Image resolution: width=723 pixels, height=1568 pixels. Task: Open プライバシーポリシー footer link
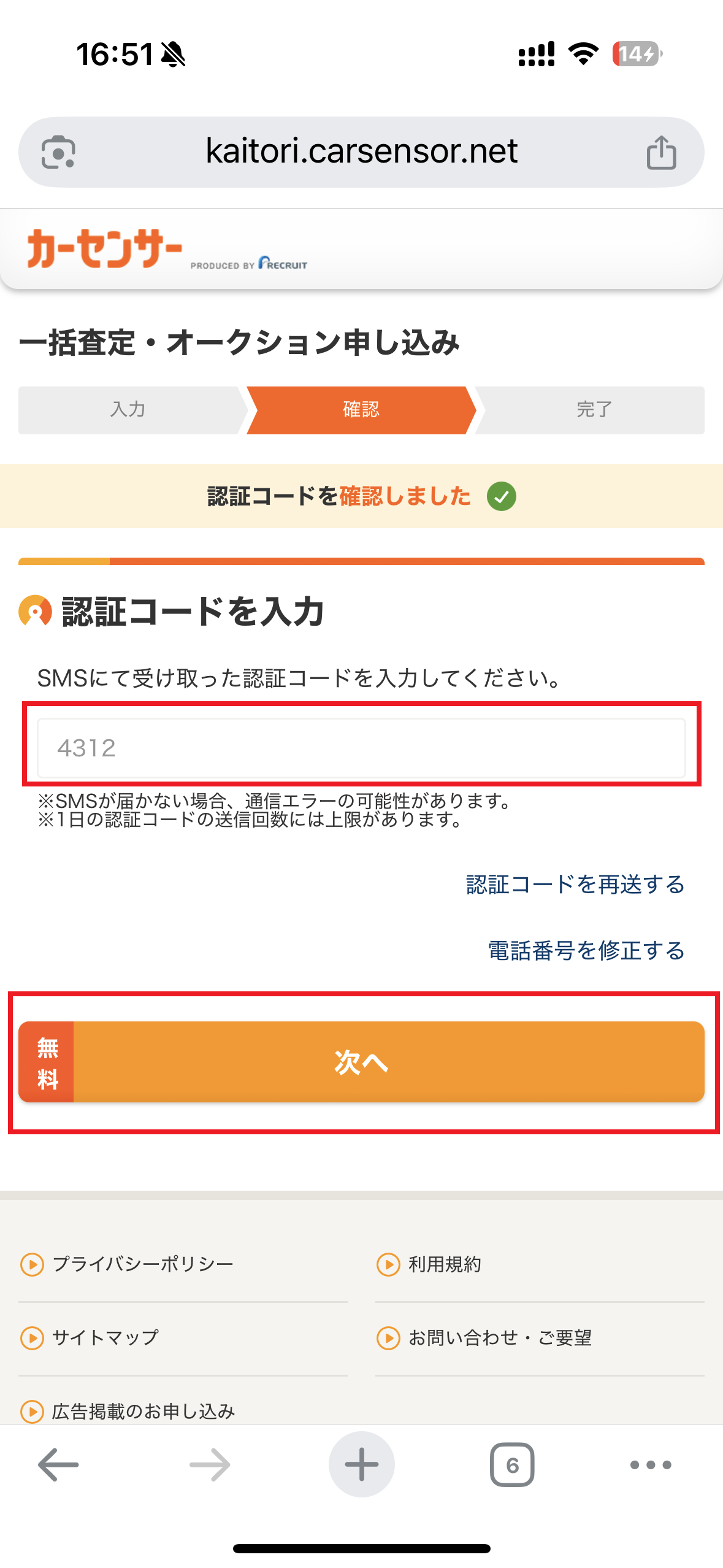point(142,1264)
